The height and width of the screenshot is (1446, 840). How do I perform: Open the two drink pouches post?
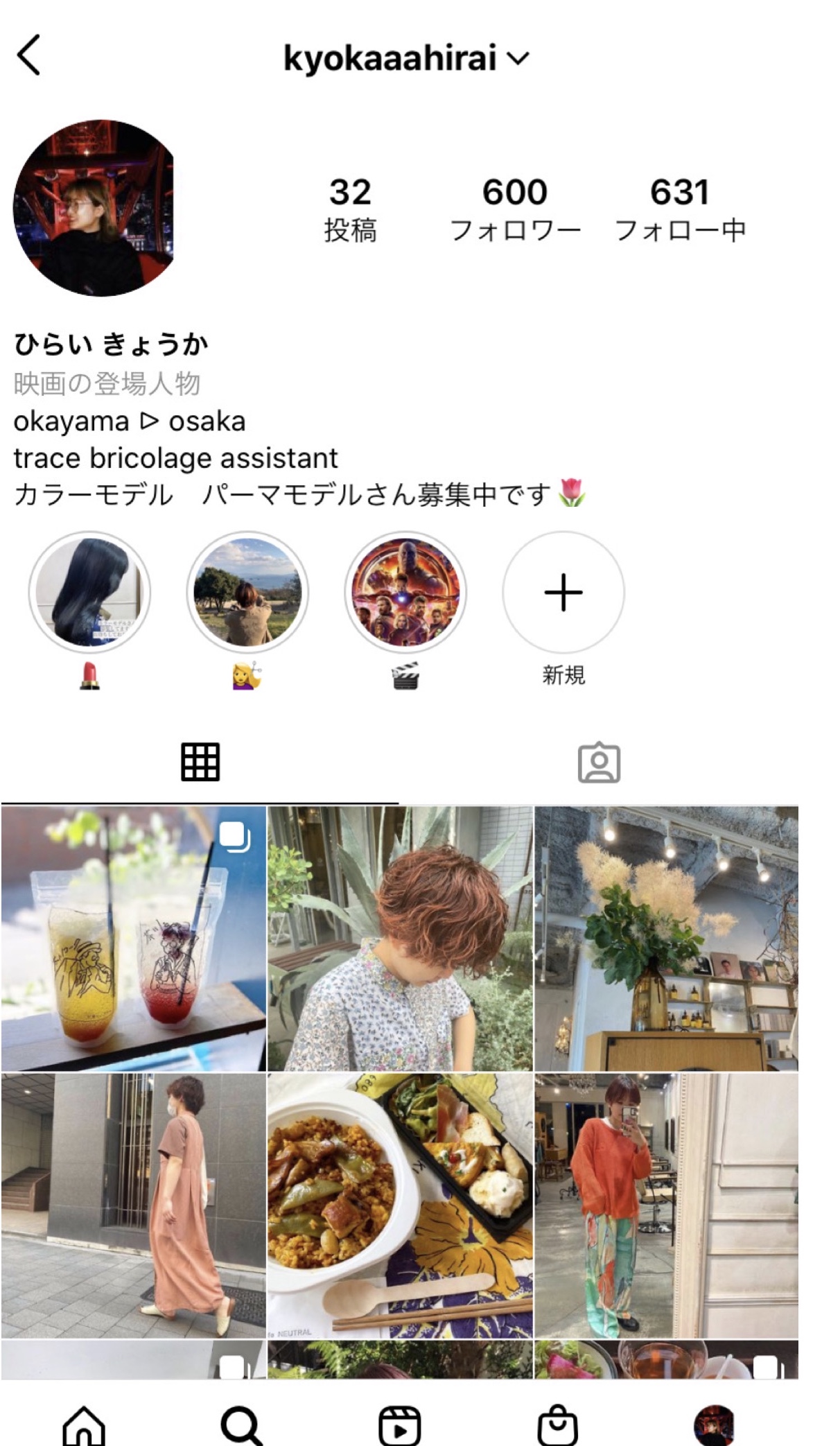pos(134,939)
